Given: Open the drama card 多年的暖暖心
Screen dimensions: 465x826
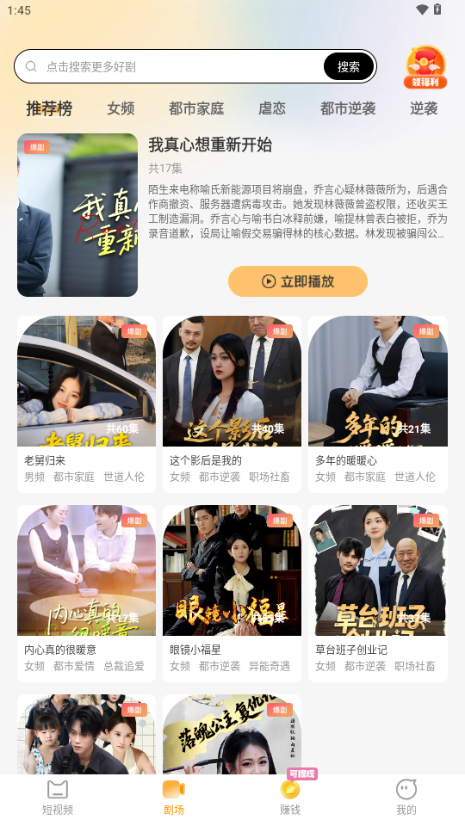Looking at the screenshot, I should (378, 404).
